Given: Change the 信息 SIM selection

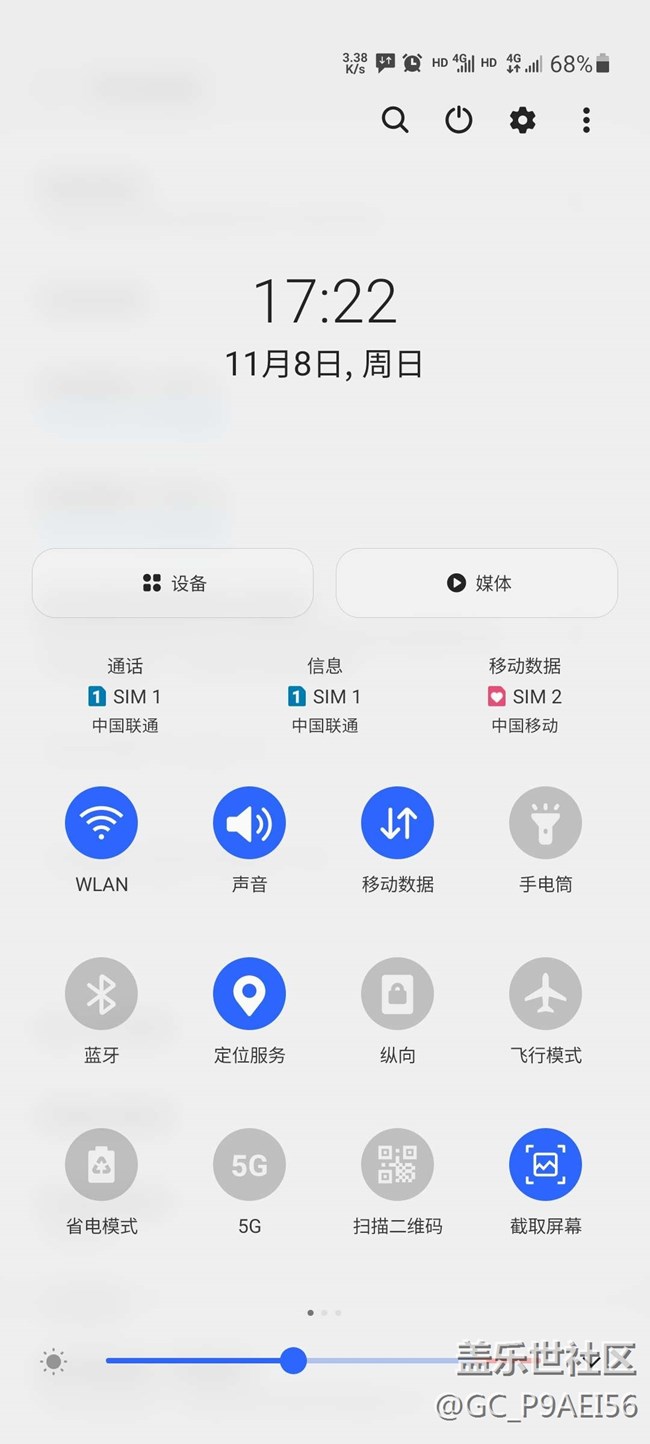Looking at the screenshot, I should point(325,696).
